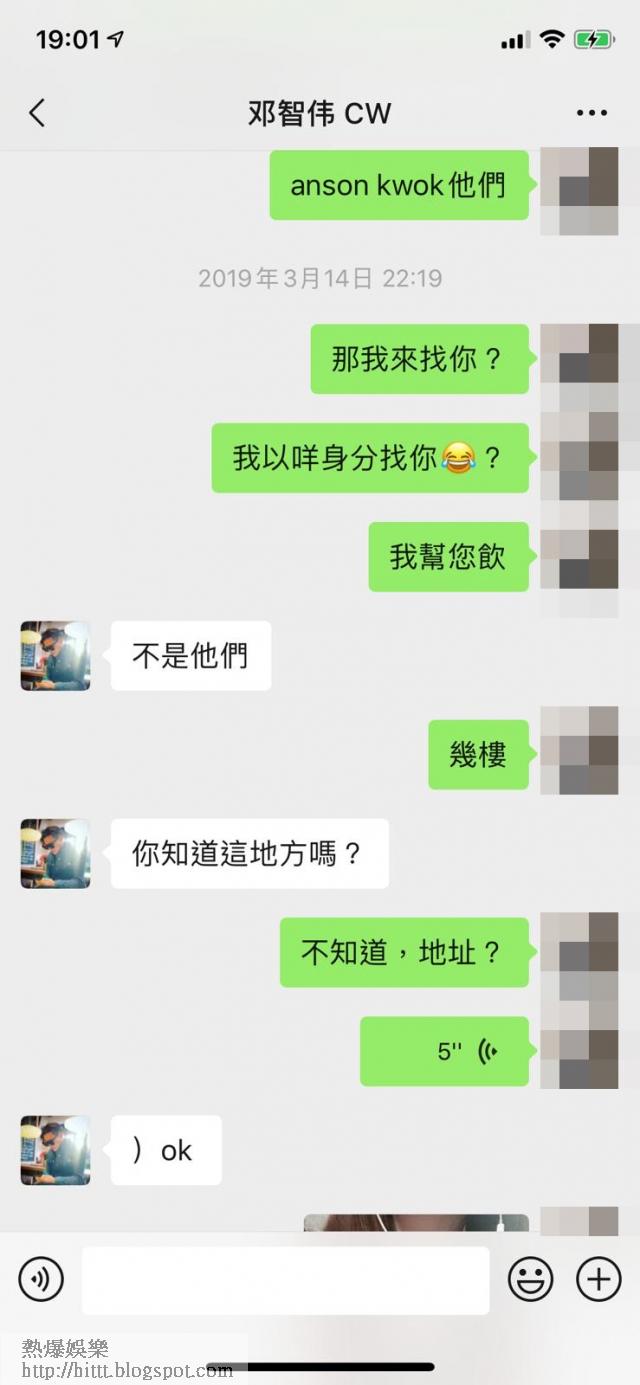Open the plus attachments menu
The height and width of the screenshot is (1385, 640).
pyautogui.click(x=598, y=1279)
